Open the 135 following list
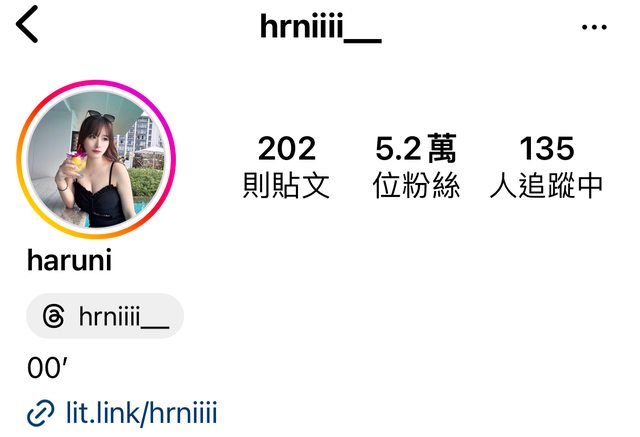 547,166
